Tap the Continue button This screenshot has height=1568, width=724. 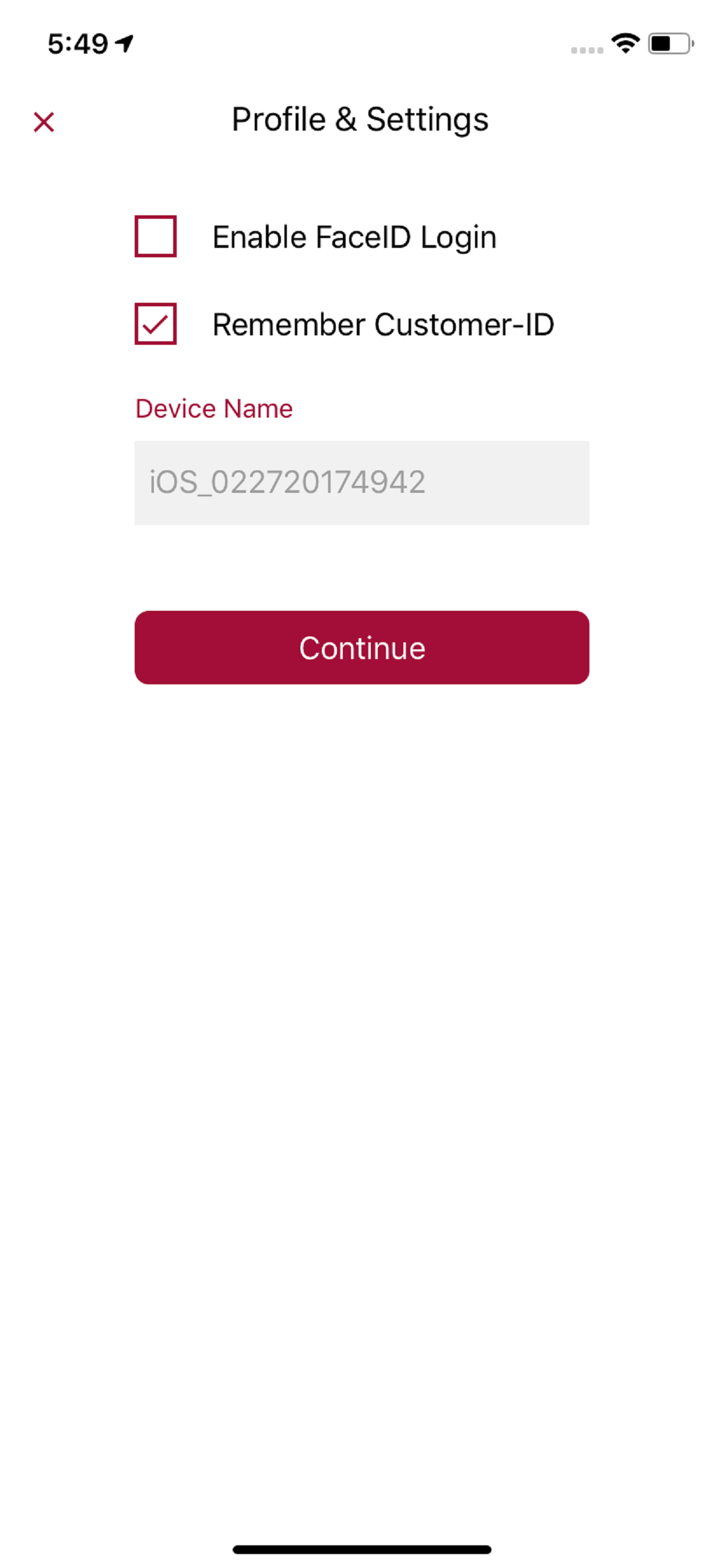(x=362, y=647)
